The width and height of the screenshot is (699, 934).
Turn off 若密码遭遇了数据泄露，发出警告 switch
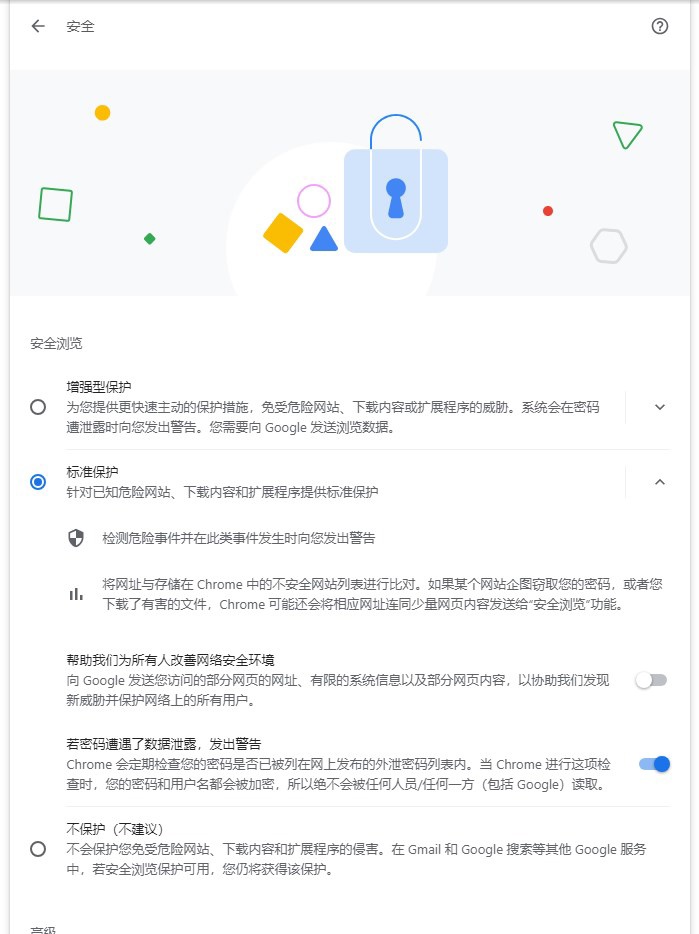654,764
